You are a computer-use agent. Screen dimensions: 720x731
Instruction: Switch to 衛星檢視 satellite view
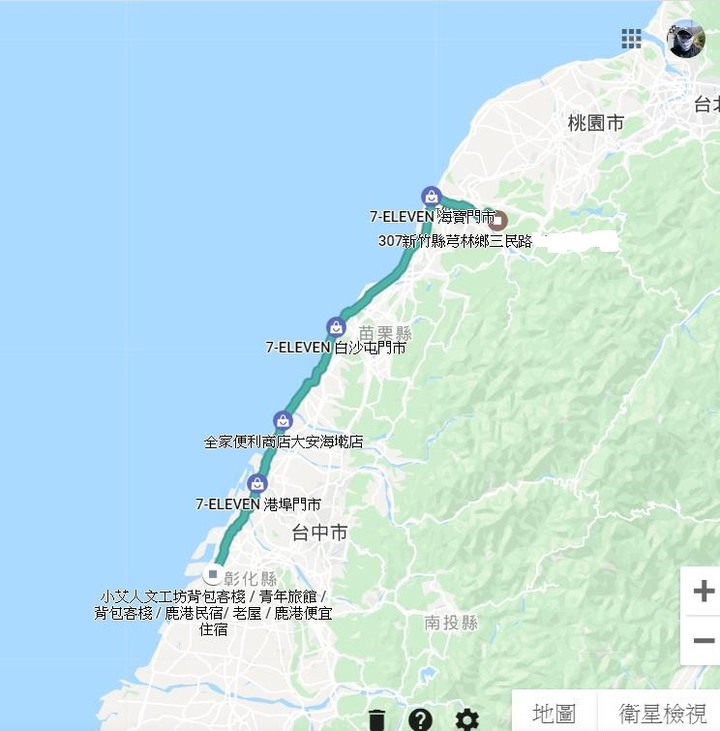(x=662, y=712)
